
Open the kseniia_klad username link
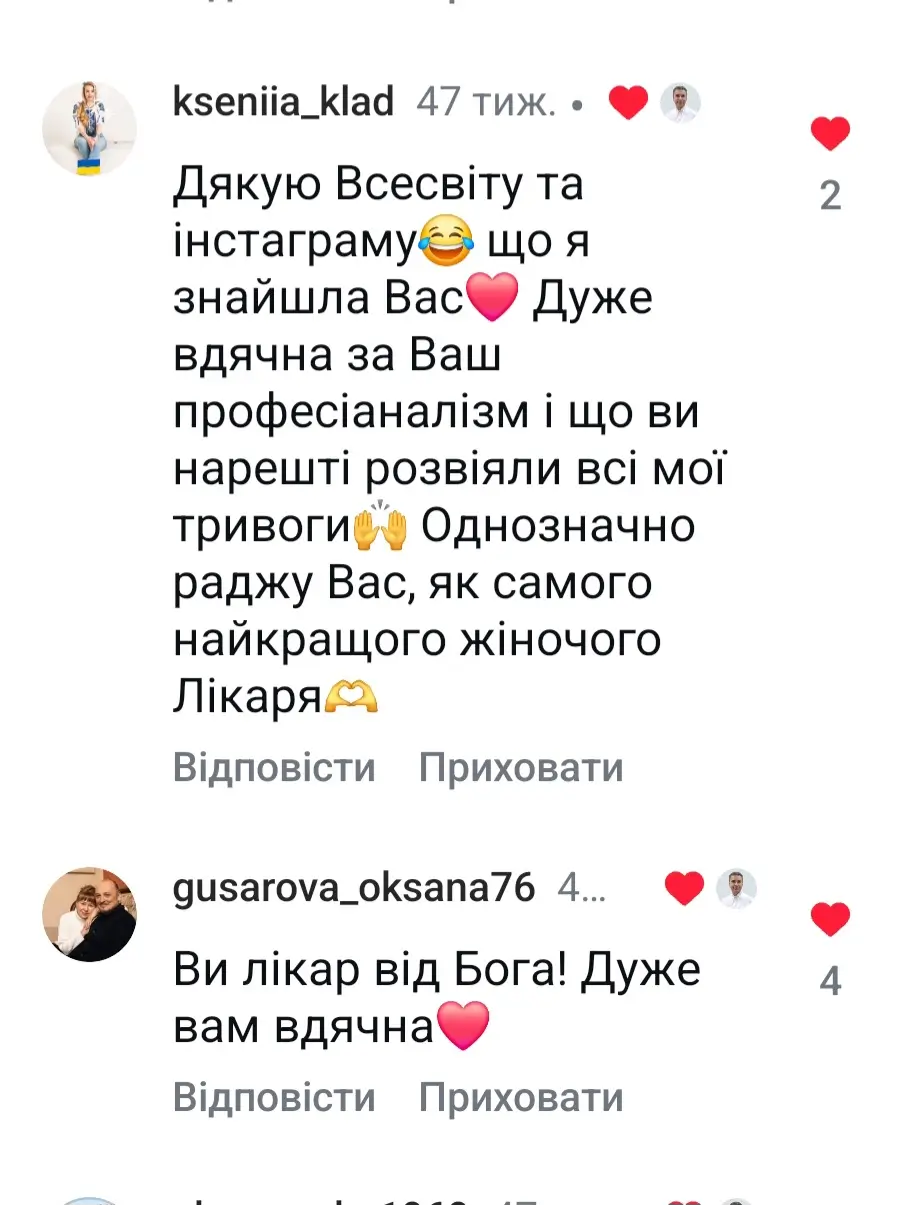pos(283,102)
